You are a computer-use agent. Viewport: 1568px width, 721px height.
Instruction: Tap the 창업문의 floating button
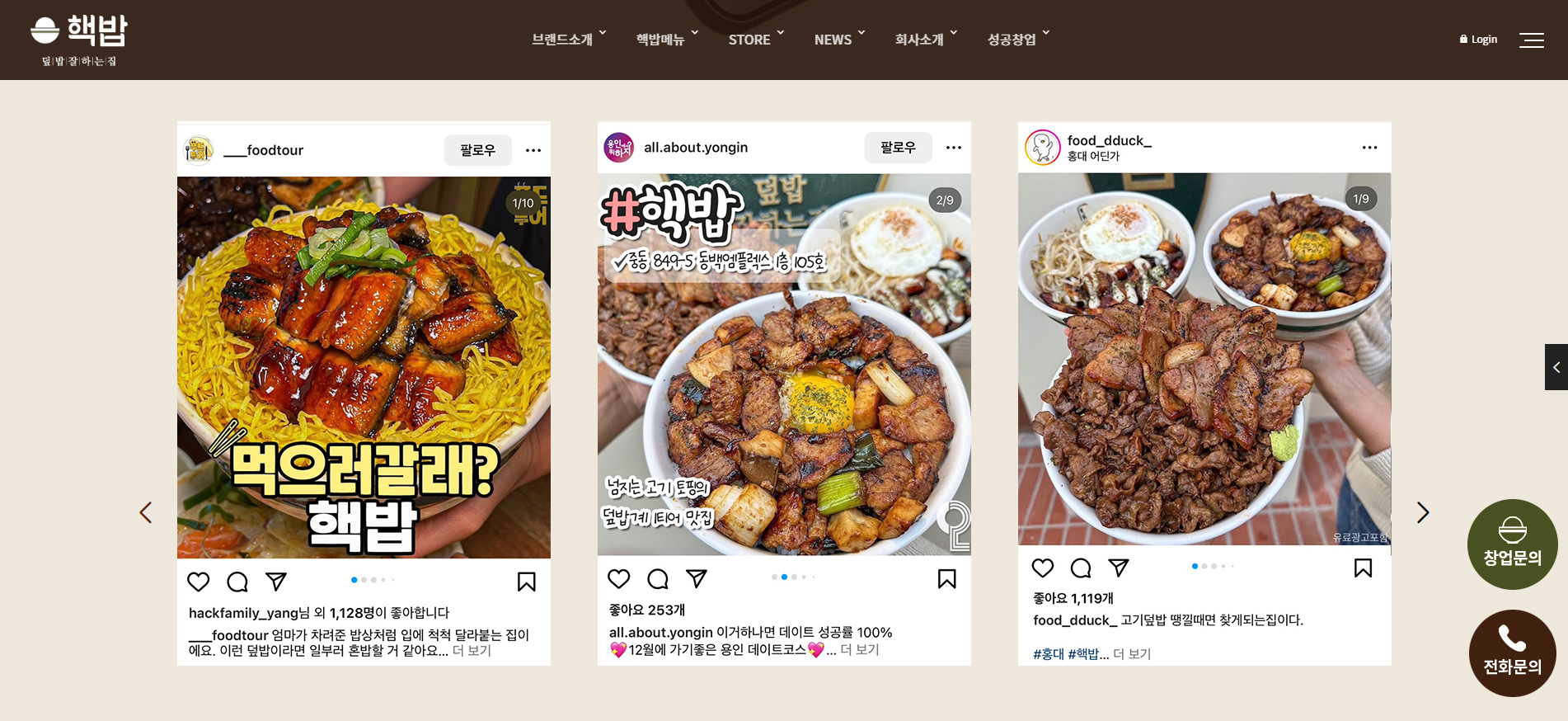tap(1512, 544)
